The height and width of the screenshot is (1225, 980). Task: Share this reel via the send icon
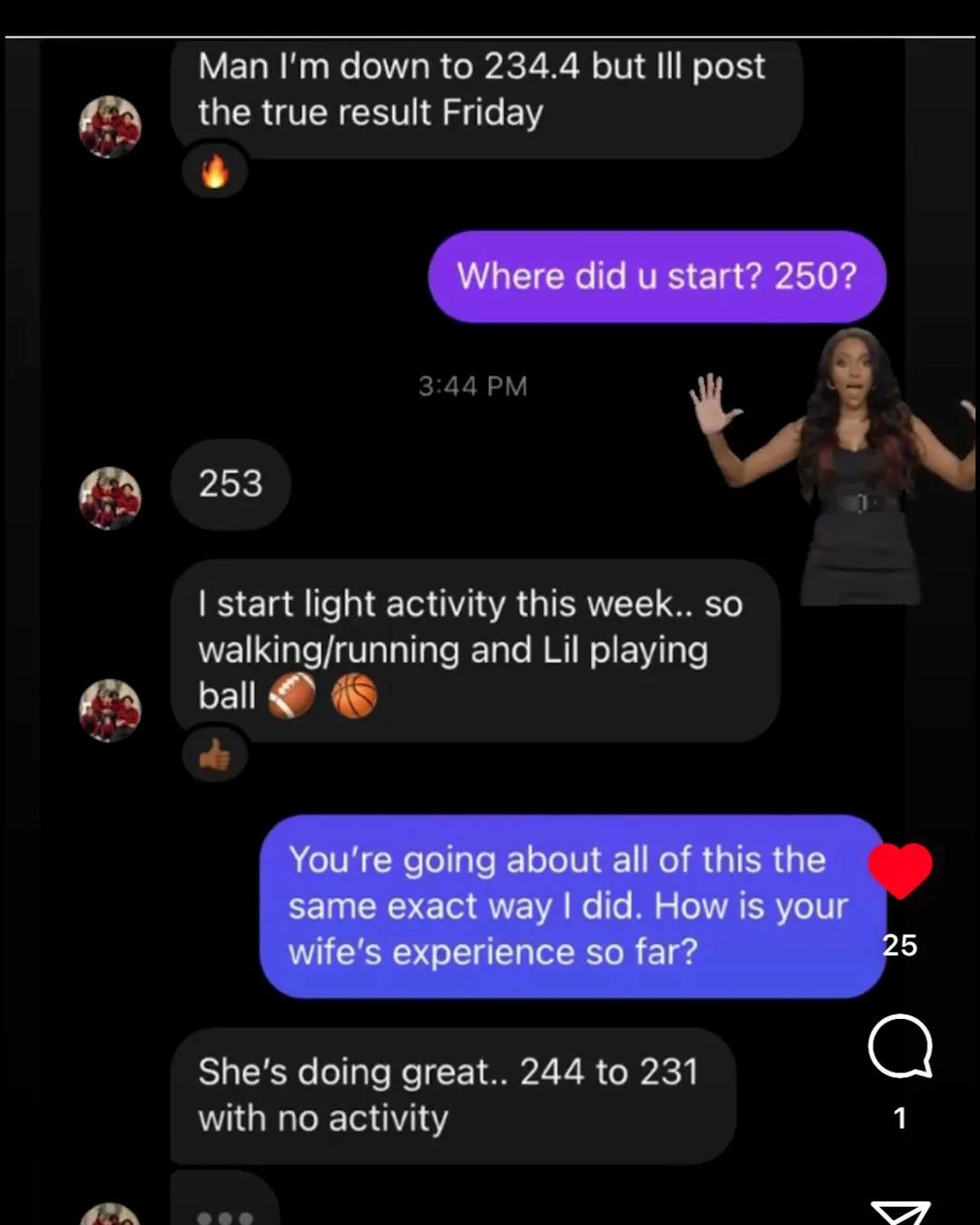pyautogui.click(x=900, y=1213)
